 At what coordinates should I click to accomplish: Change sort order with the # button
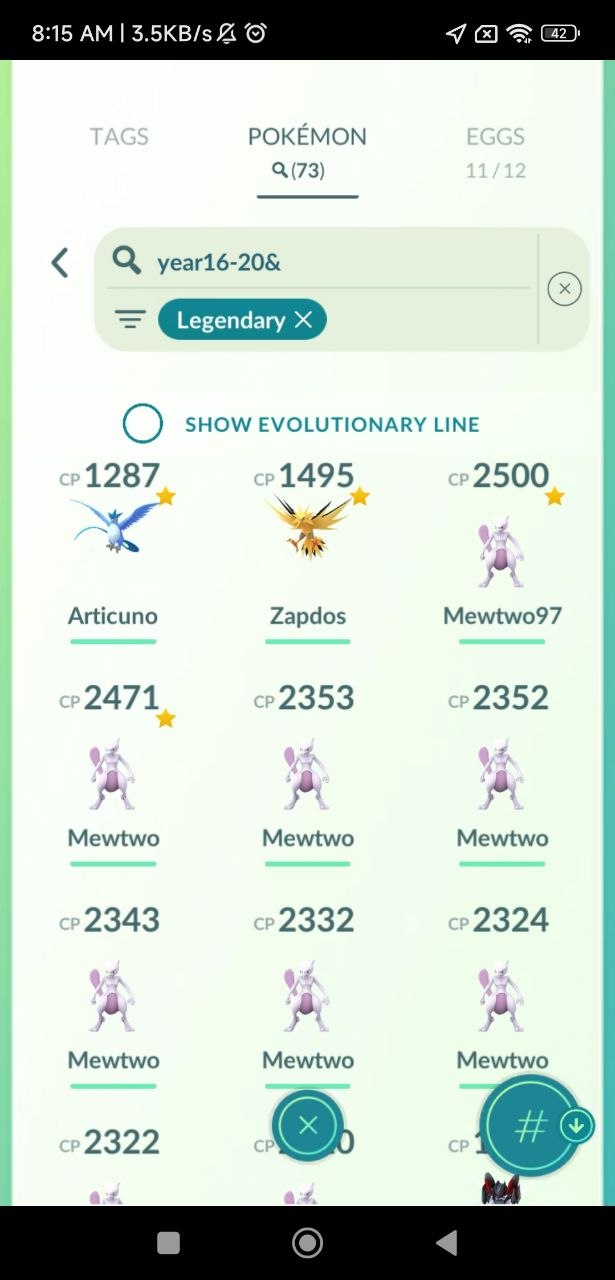pyautogui.click(x=531, y=1127)
